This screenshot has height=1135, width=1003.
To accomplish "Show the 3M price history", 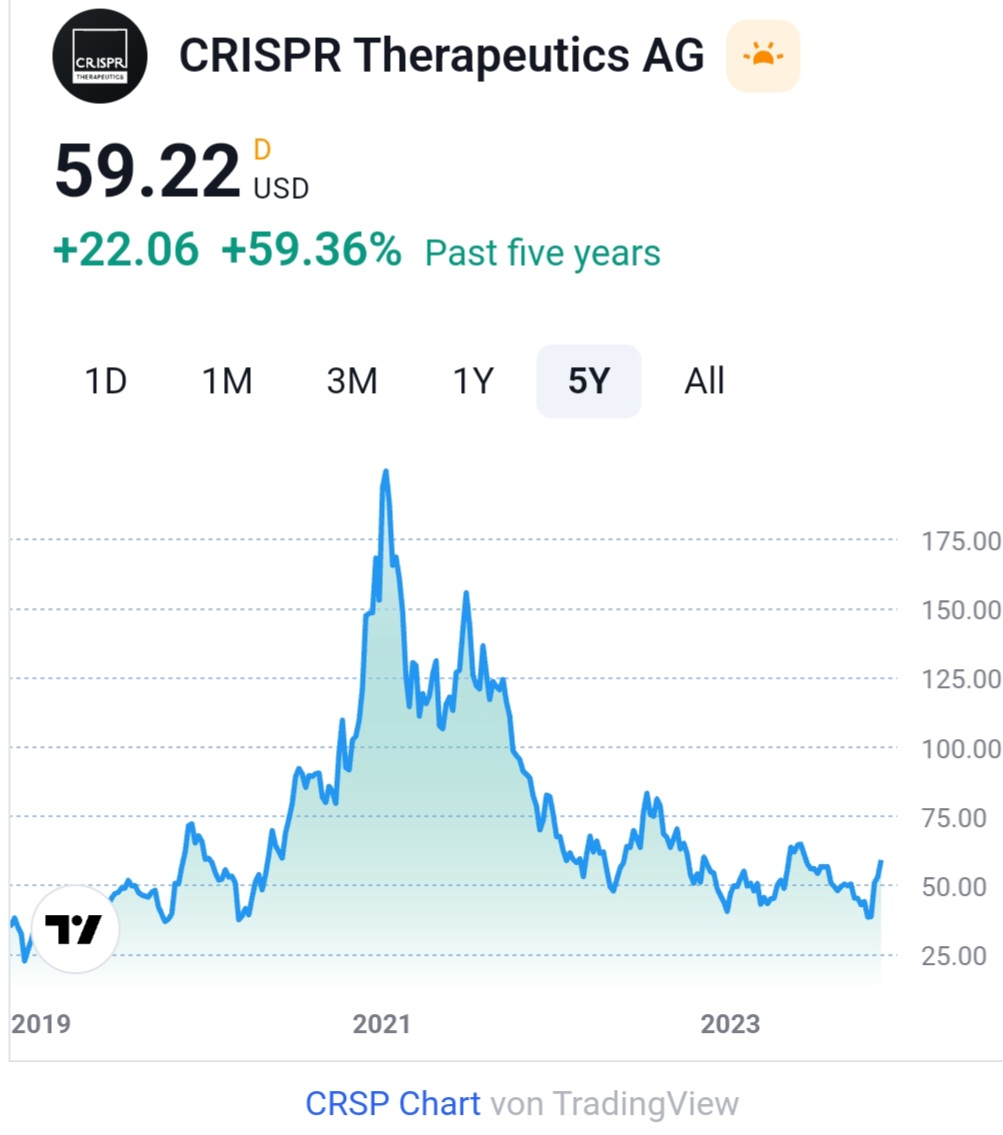I will point(351,381).
